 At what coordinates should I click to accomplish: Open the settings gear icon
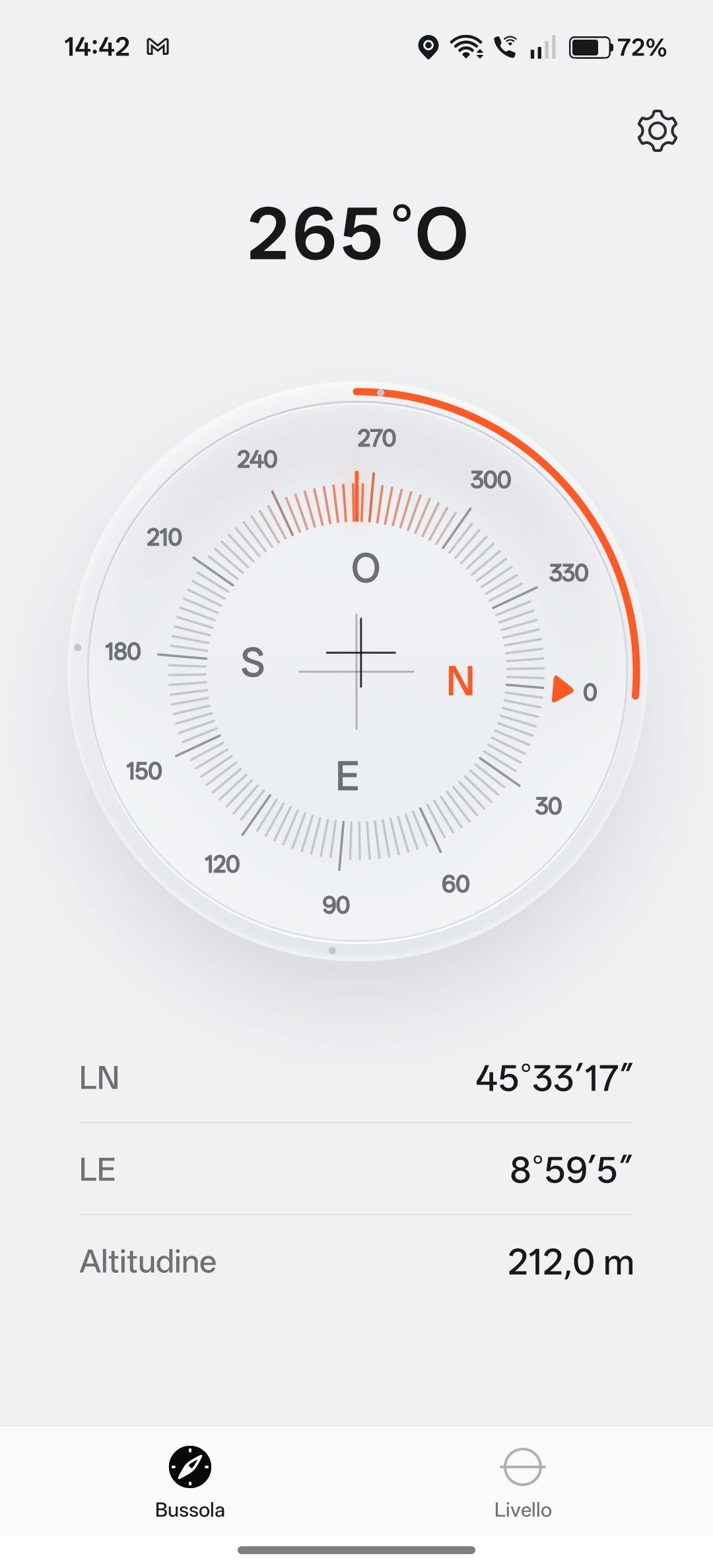[x=657, y=131]
